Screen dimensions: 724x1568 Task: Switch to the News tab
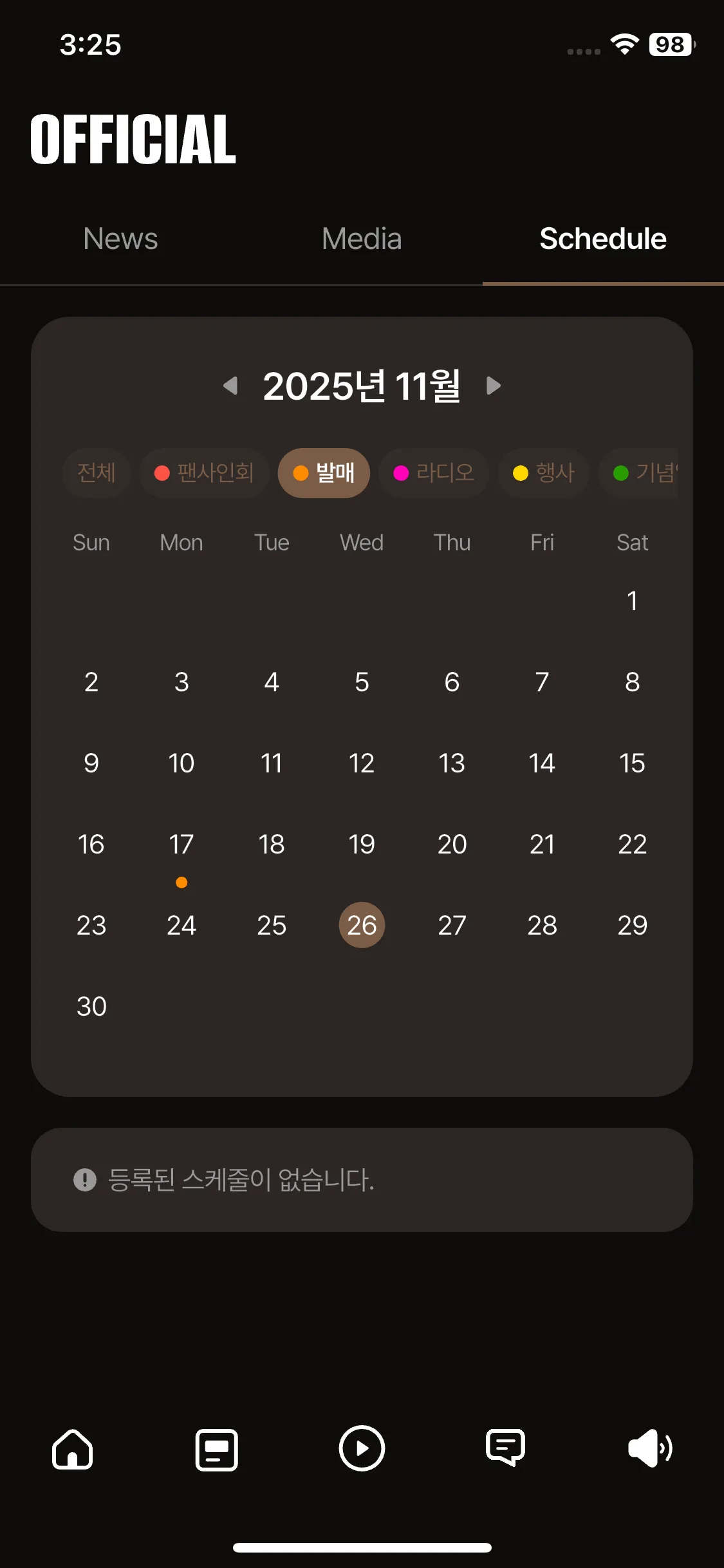pos(120,239)
